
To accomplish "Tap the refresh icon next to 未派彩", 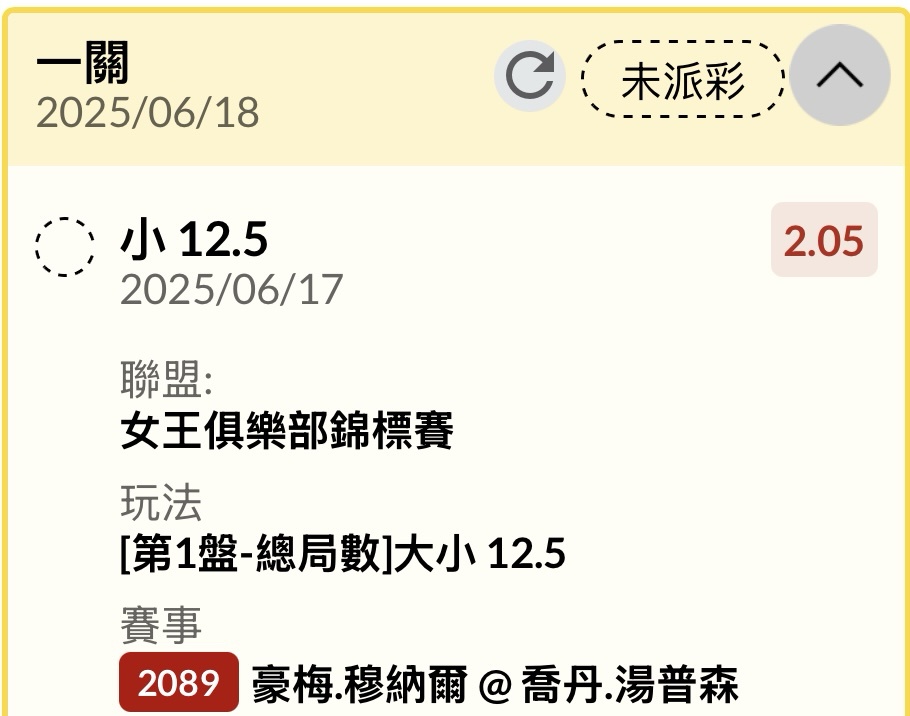I will click(x=529, y=76).
